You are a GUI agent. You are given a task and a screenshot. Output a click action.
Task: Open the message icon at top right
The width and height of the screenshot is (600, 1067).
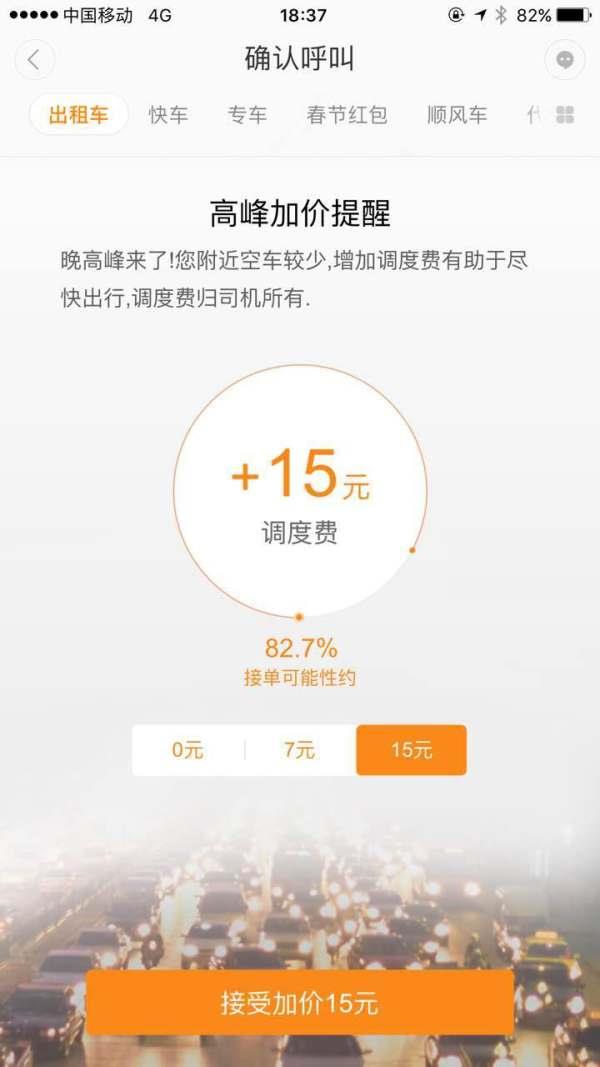pyautogui.click(x=565, y=60)
